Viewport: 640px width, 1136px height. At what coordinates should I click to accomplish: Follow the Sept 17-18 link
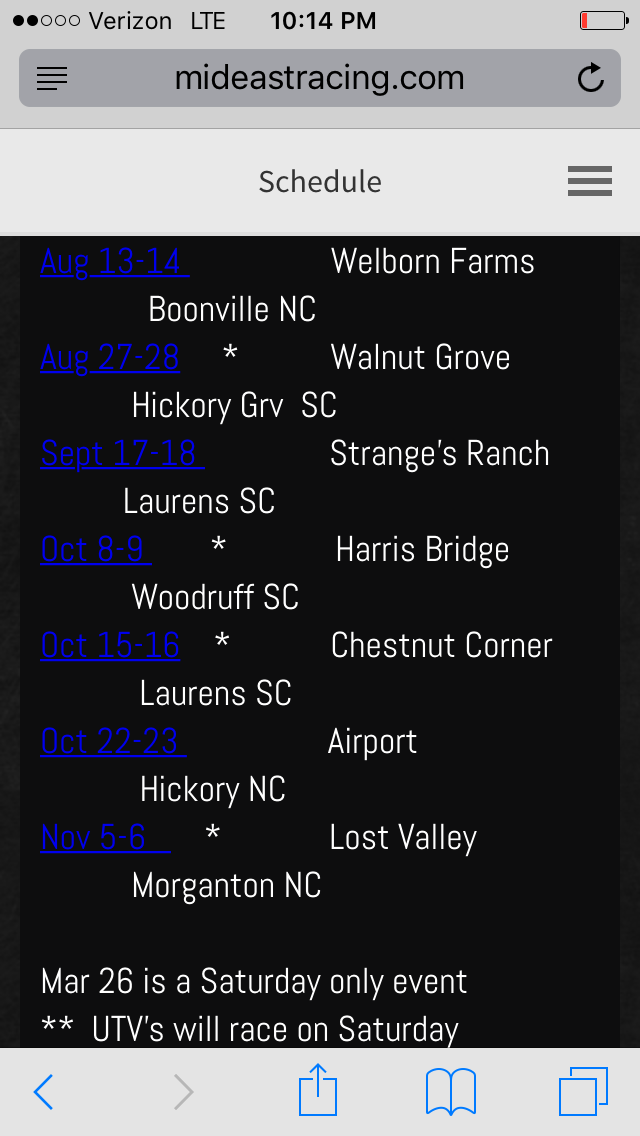pyautogui.click(x=122, y=454)
